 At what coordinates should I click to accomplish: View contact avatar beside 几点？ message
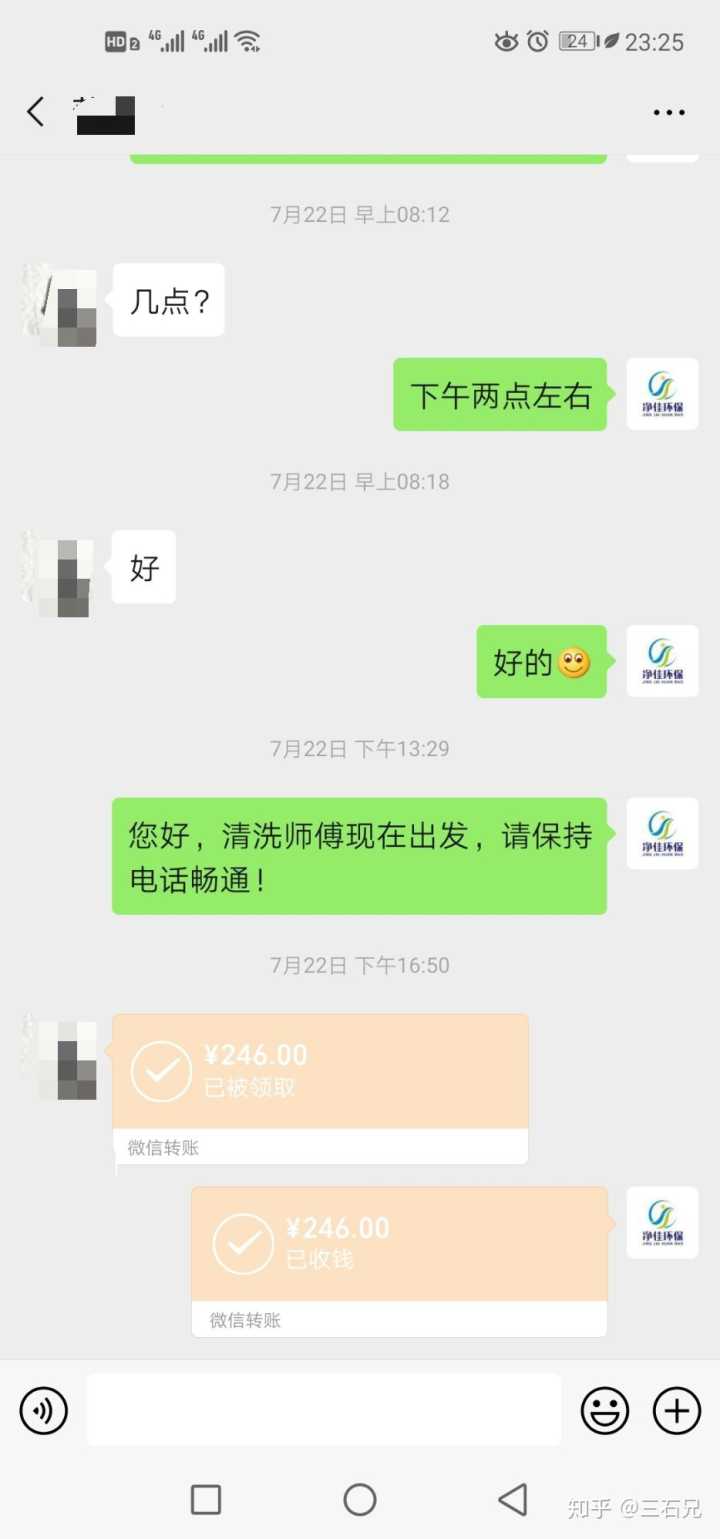tap(61, 305)
